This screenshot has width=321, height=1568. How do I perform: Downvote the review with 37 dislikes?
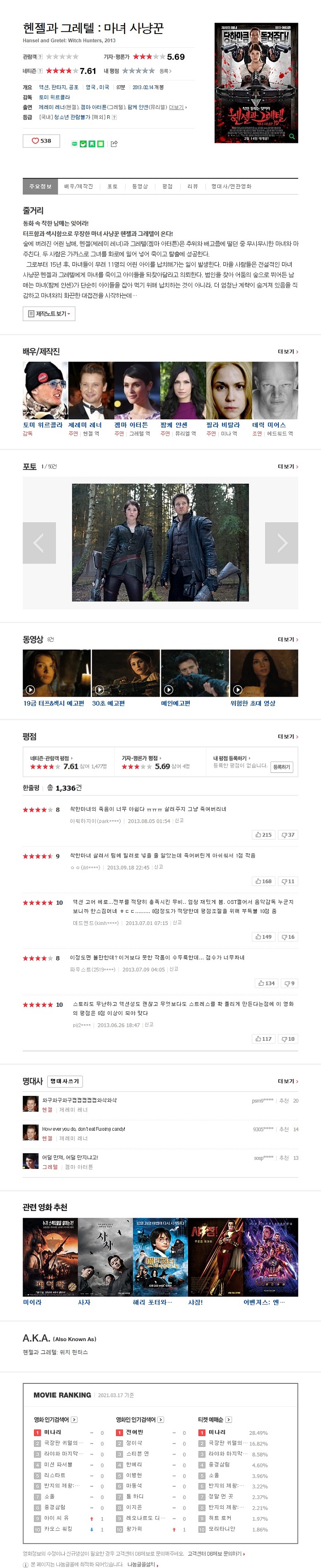click(288, 835)
